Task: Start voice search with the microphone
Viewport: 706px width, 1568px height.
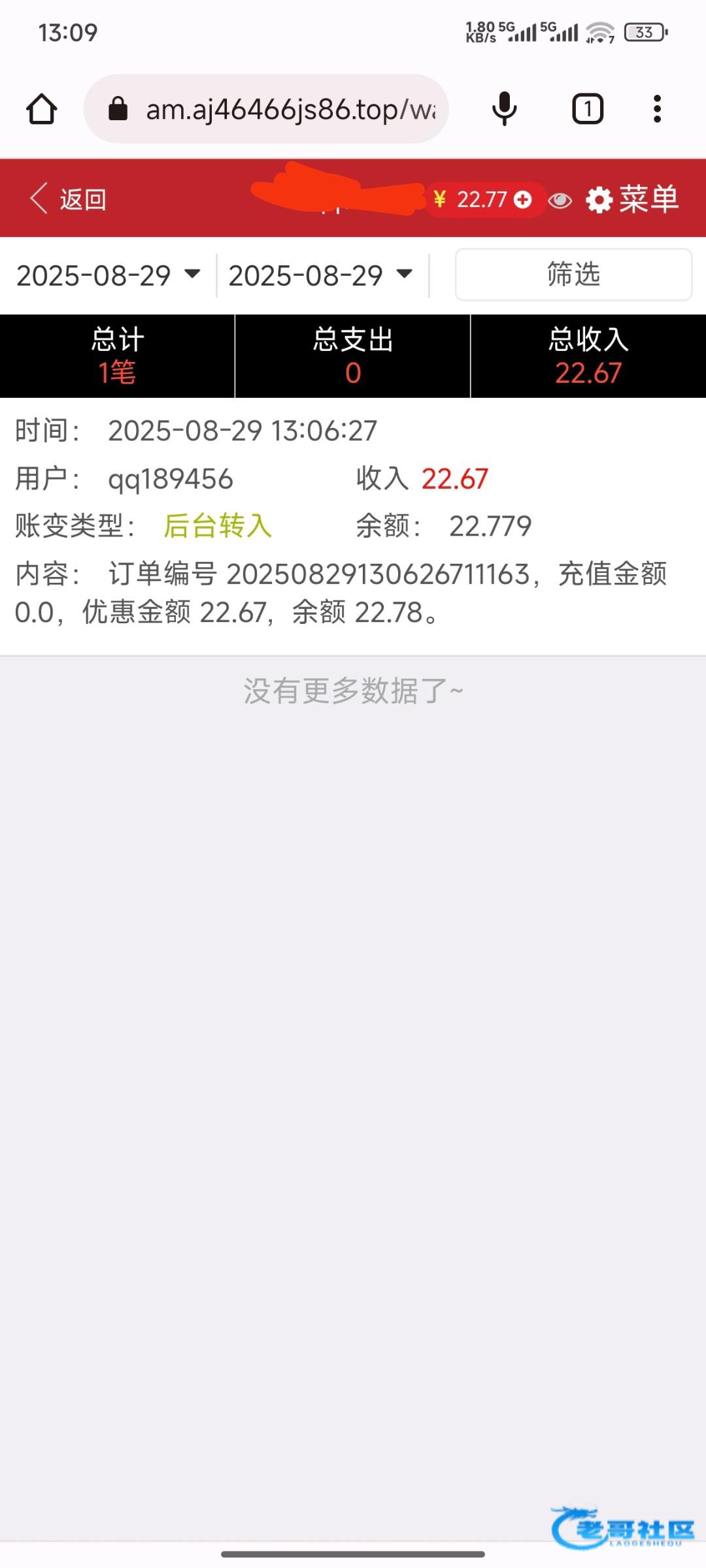Action: (x=504, y=109)
